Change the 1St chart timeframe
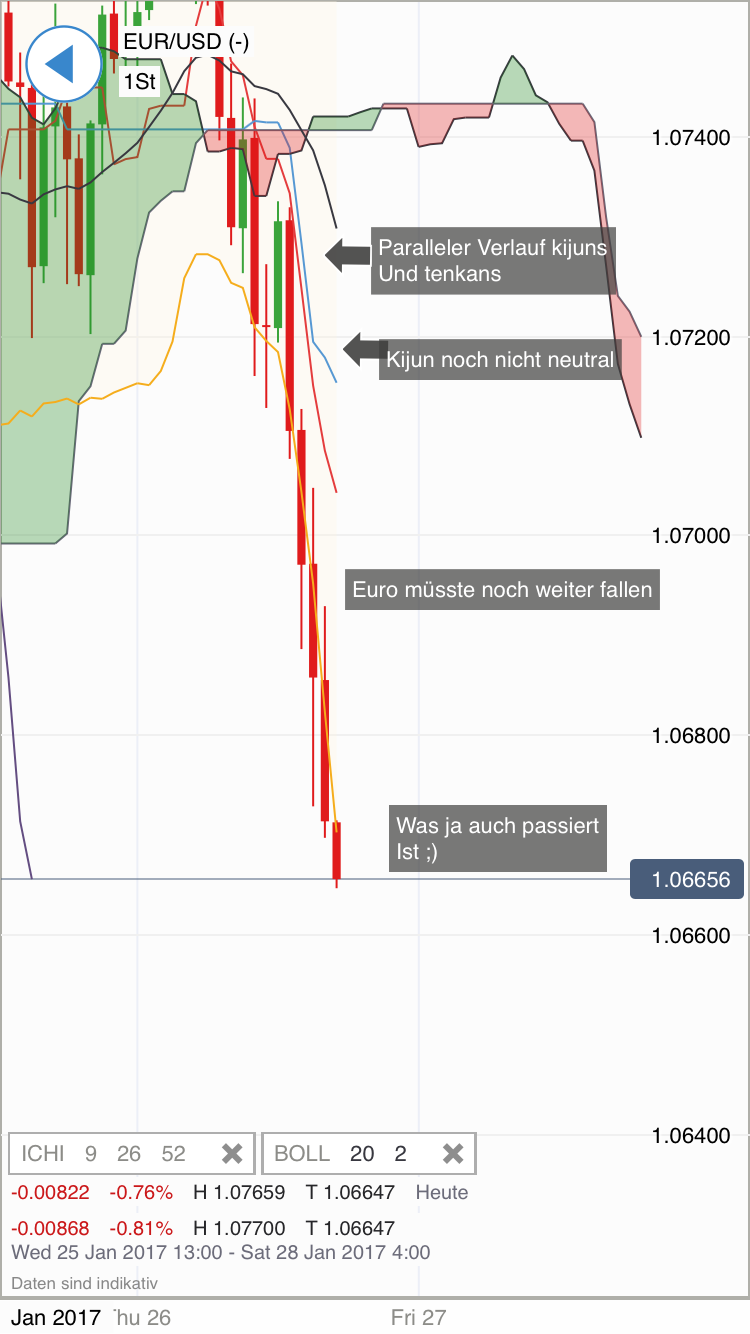Viewport: 750px width, 1334px height. [x=139, y=82]
